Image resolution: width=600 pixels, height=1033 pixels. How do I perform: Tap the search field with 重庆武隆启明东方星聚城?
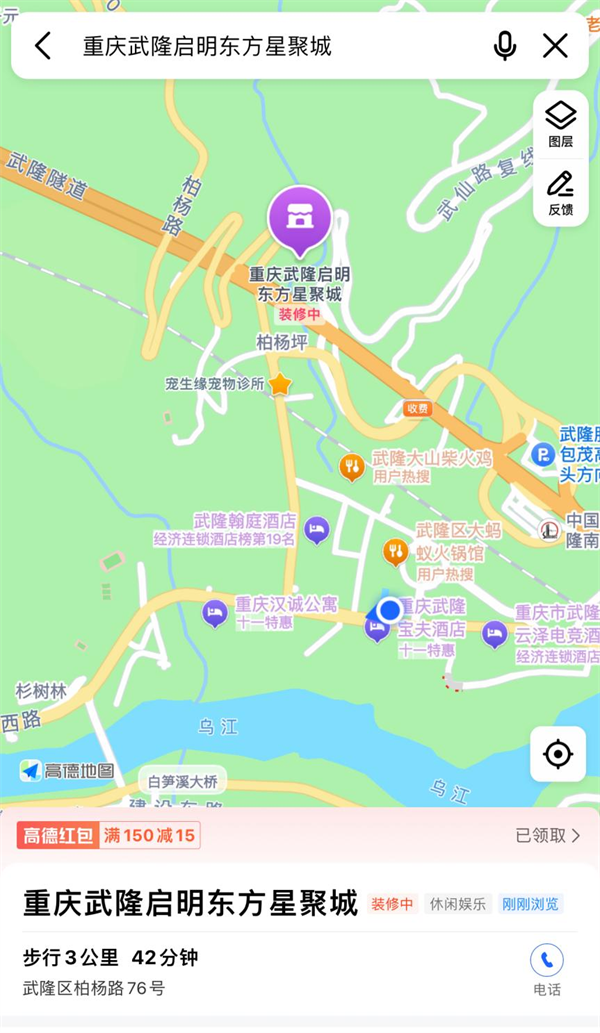coord(270,46)
